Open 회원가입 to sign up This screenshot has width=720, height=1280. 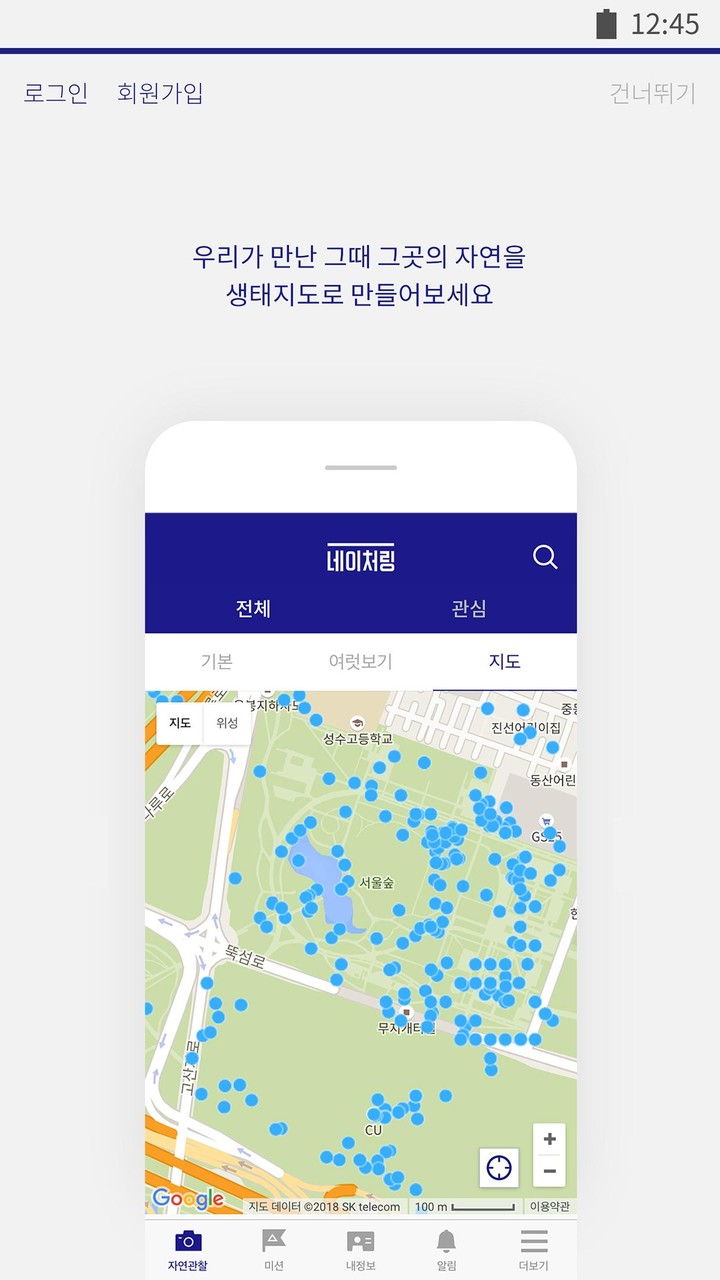click(x=160, y=93)
